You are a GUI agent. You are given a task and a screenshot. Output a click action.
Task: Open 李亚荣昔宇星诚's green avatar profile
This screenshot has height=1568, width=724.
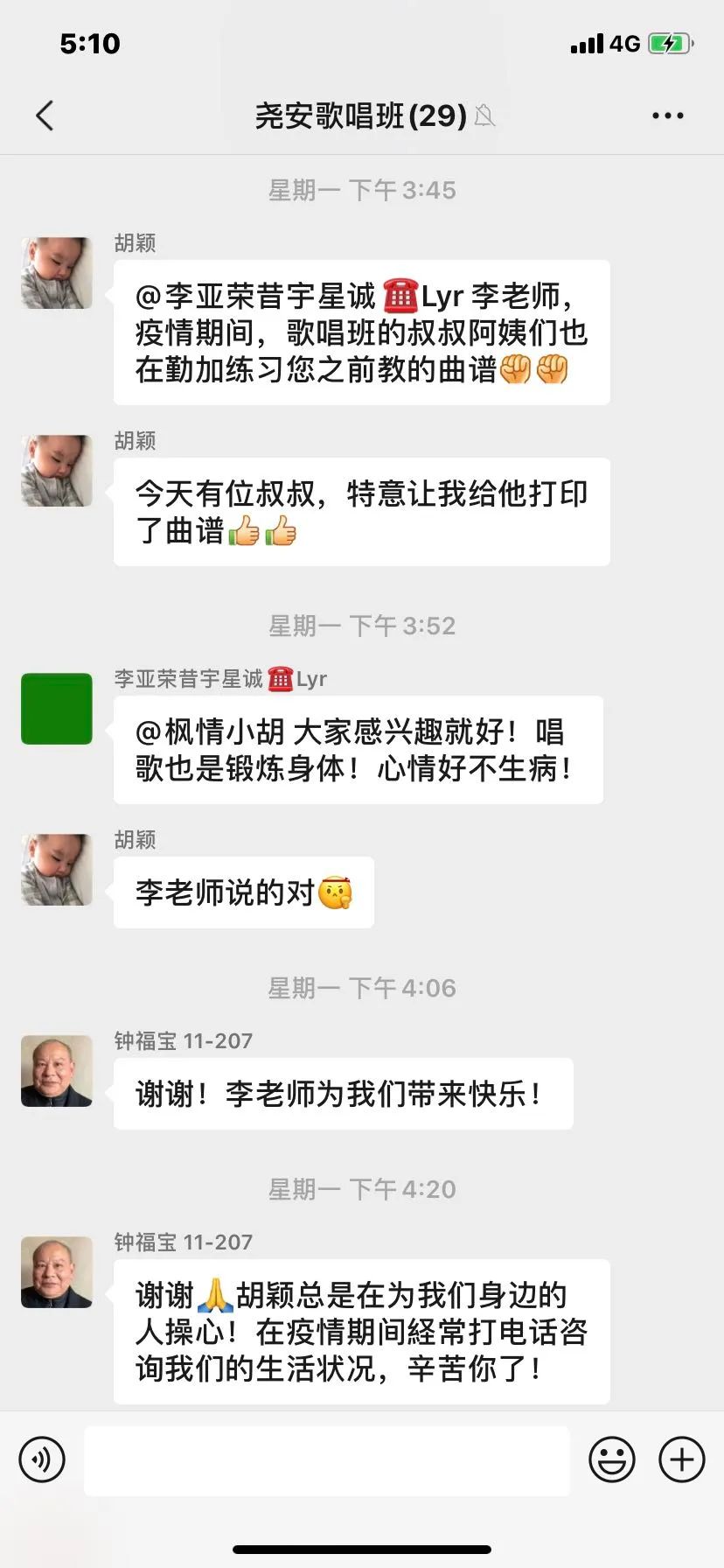(x=57, y=709)
